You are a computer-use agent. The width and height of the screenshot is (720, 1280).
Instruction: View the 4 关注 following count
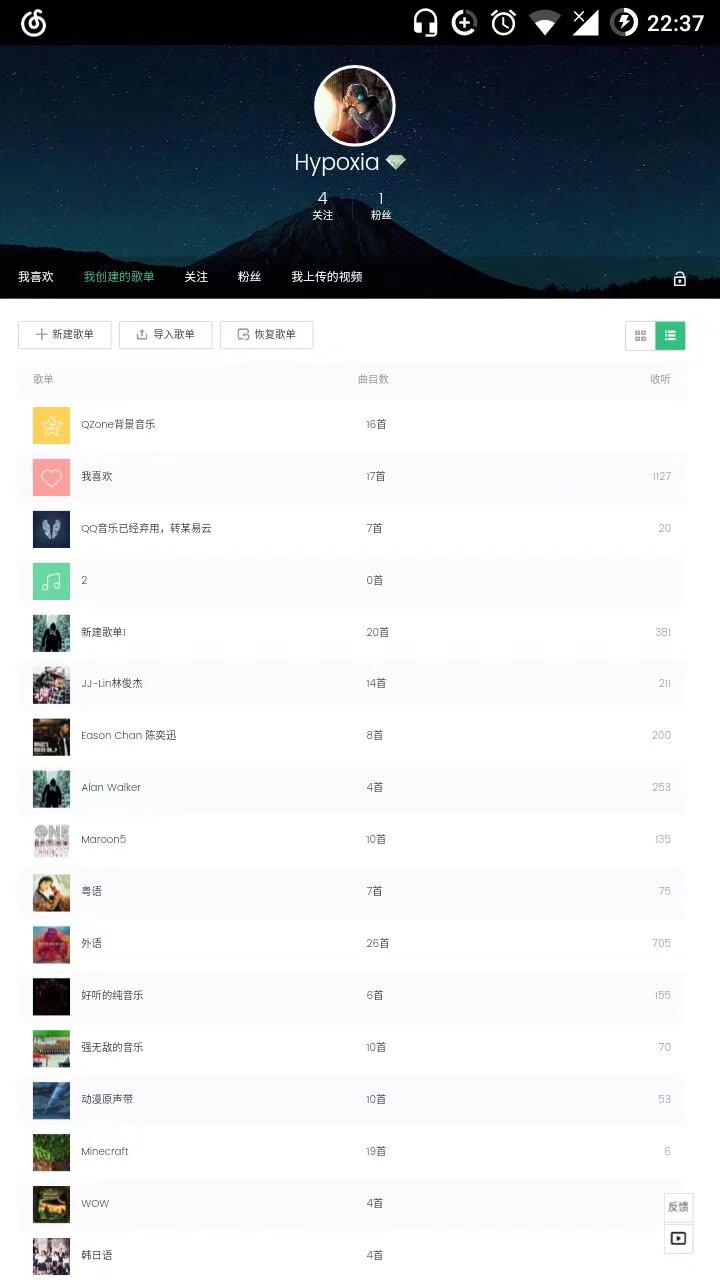322,205
